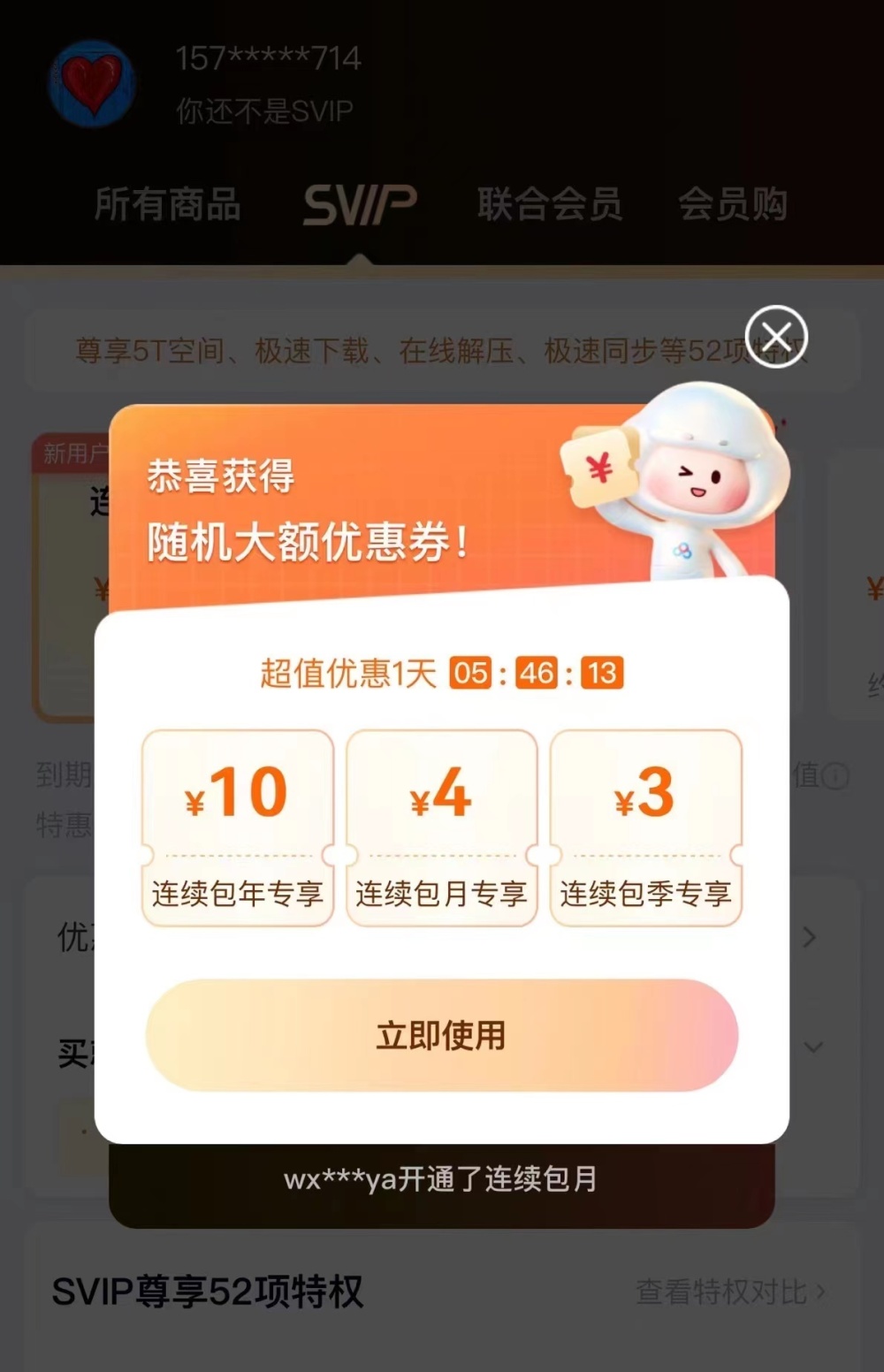884x1372 pixels.
Task: Select the ¥4 连续包月专享 coupon
Action: pyautogui.click(x=441, y=827)
